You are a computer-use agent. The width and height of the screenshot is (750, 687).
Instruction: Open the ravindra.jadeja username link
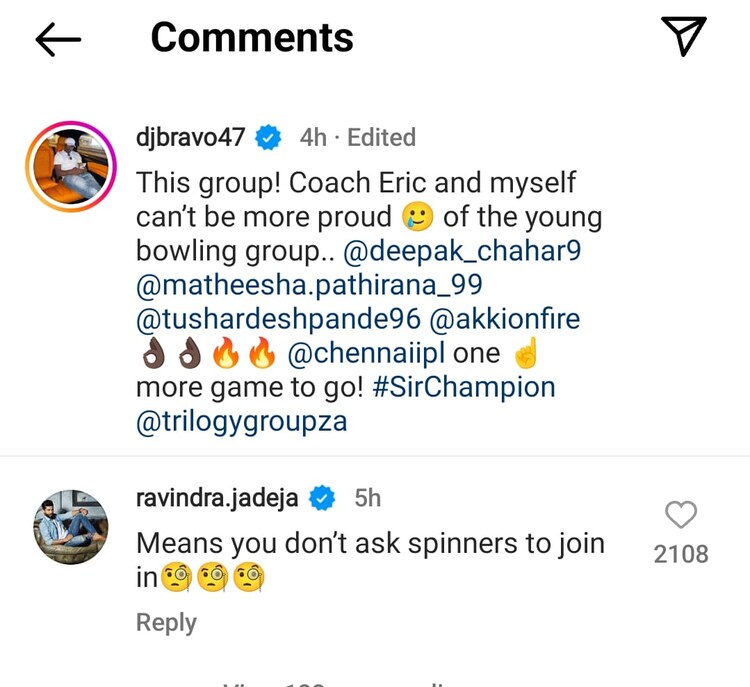[217, 497]
